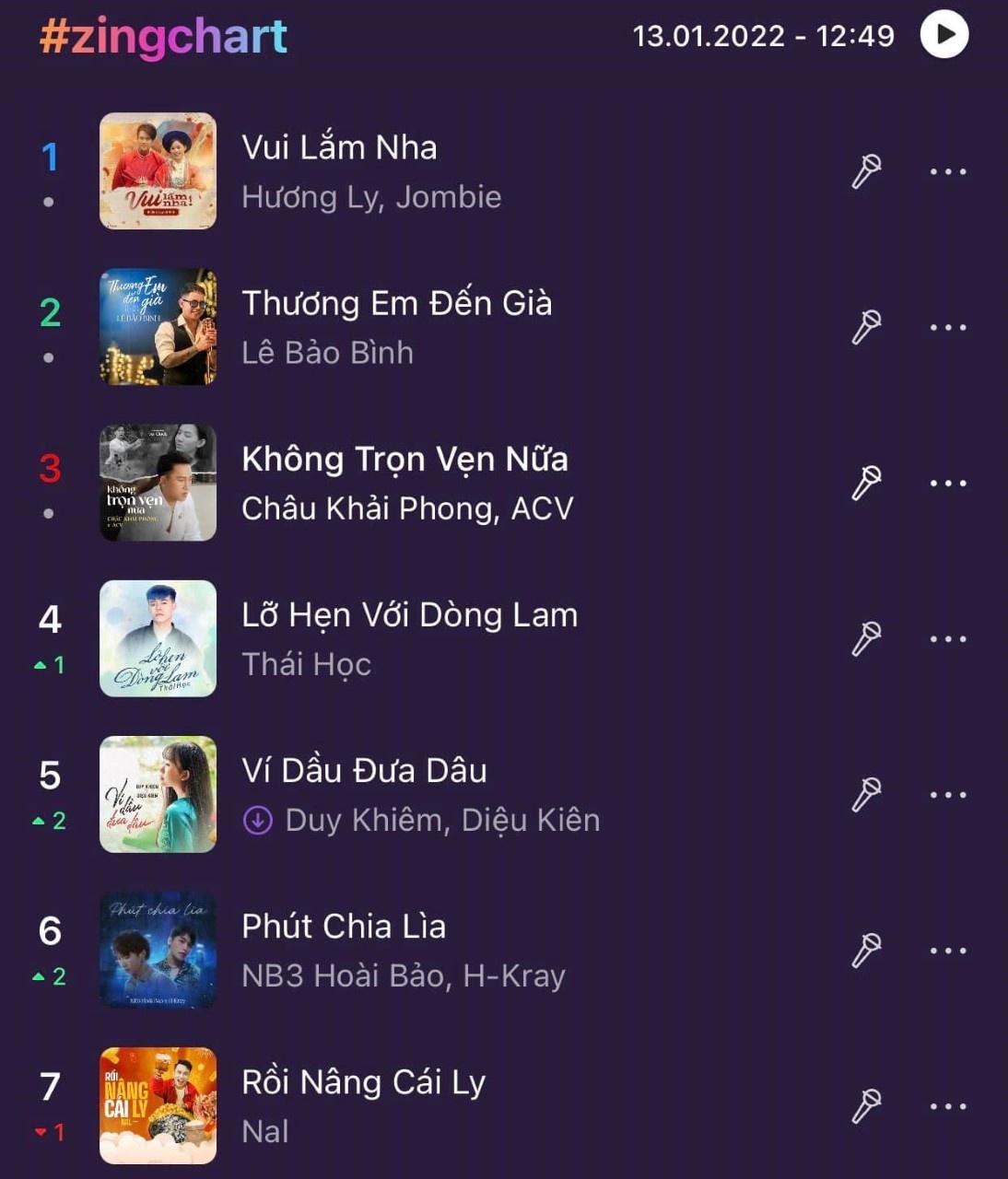This screenshot has width=1008, height=1179.
Task: Tap the mic icon for Rồi Nâng Cái Ly
Action: coord(866,1105)
